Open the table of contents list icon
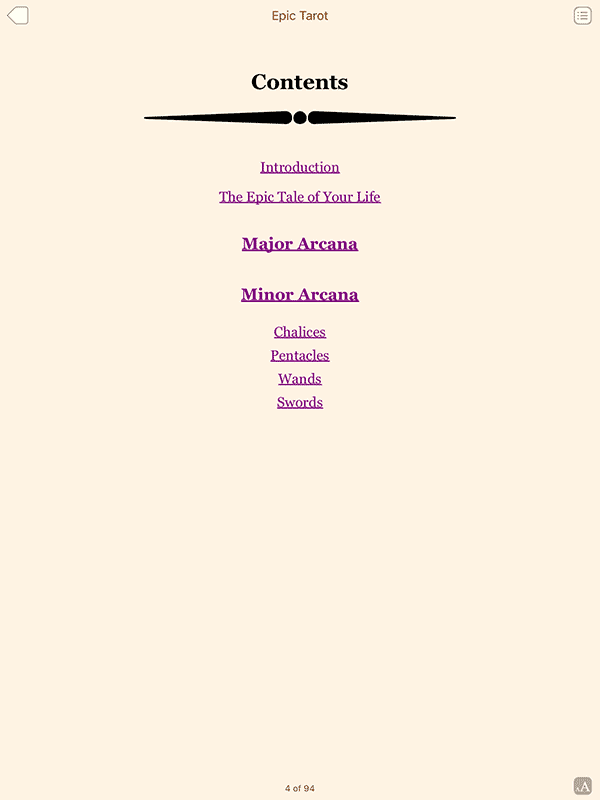 click(582, 16)
